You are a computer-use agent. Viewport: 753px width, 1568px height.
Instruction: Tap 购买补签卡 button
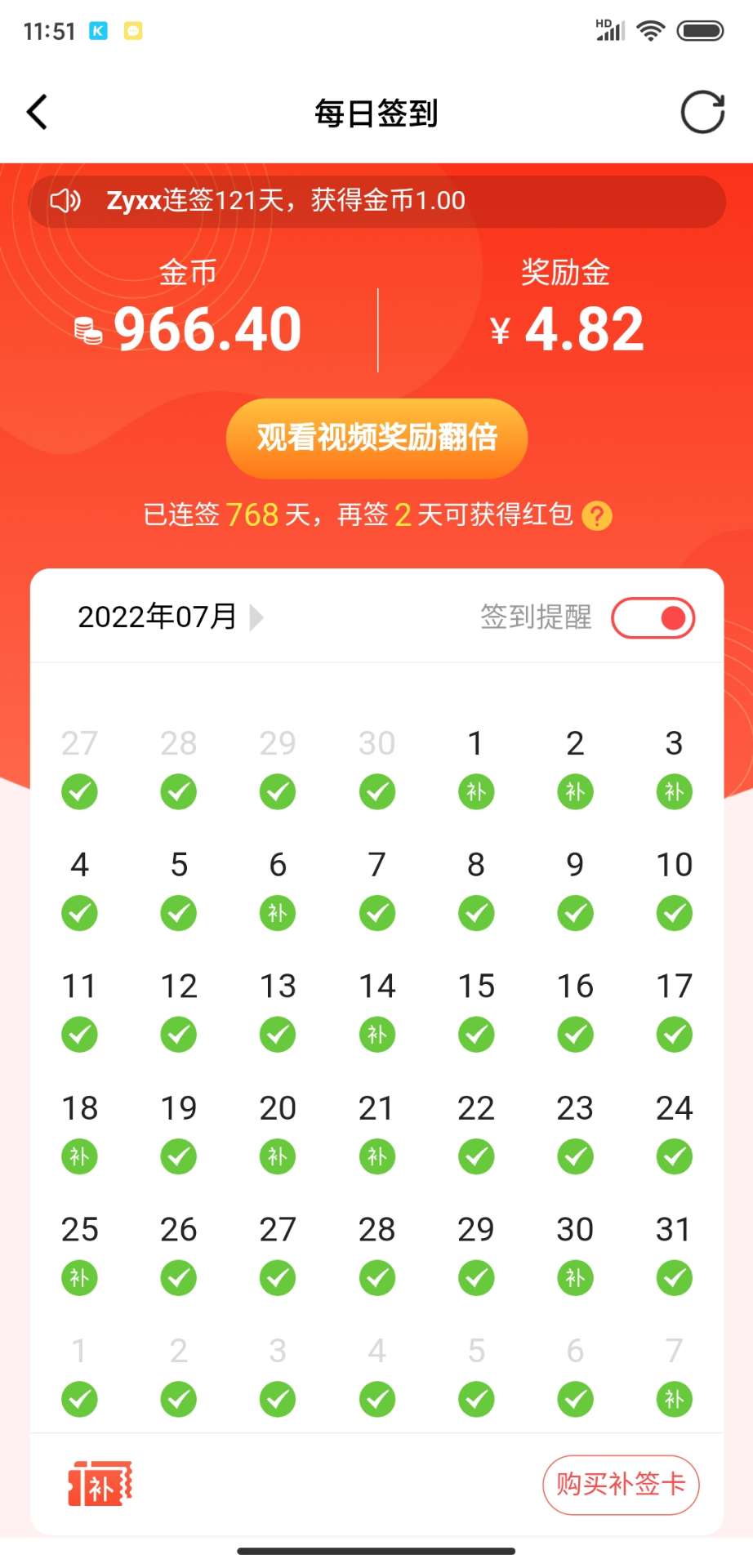coord(620,1484)
